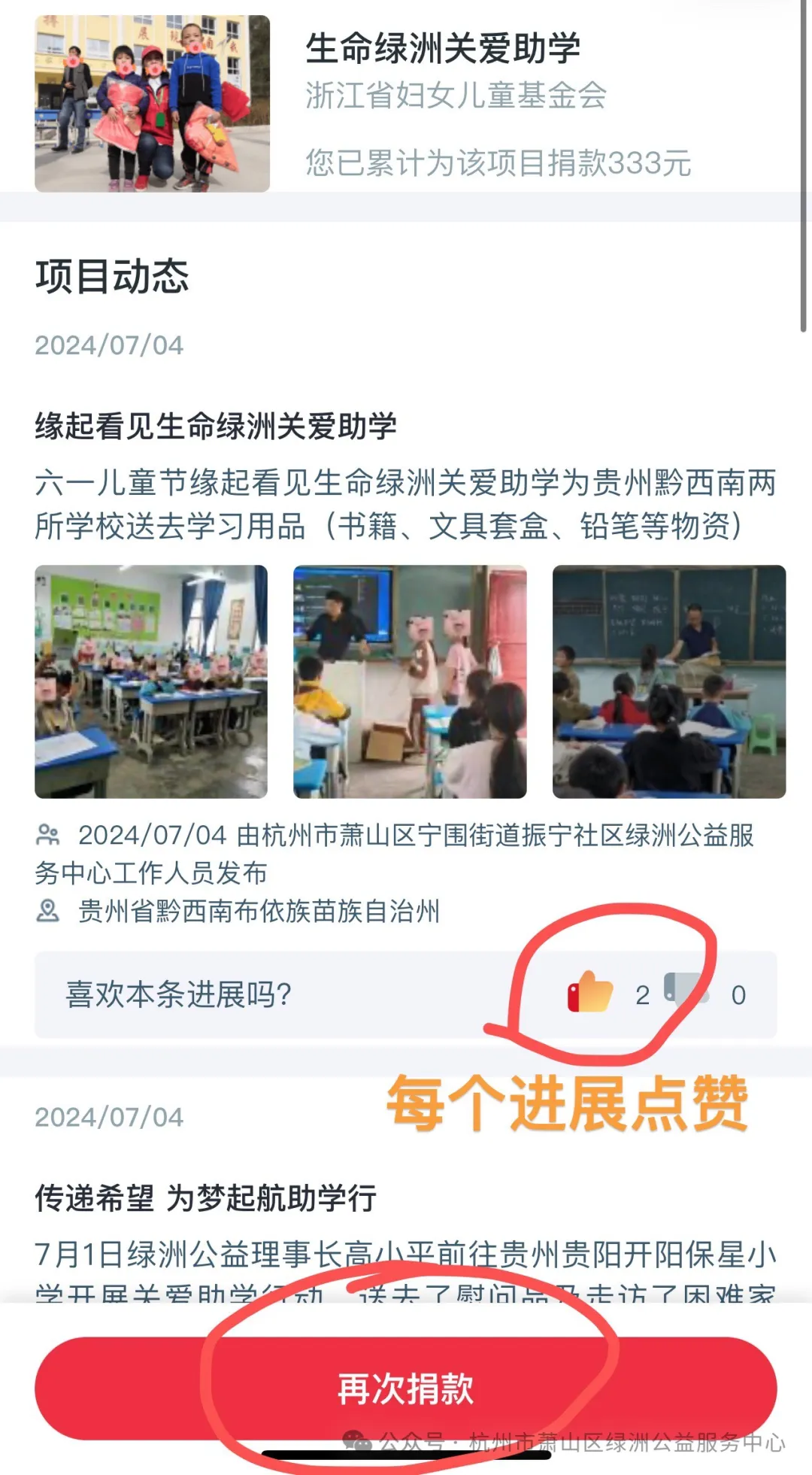The image size is (812, 1475).
Task: Tap the 再次捐款 donate again button
Action: coord(406,1389)
